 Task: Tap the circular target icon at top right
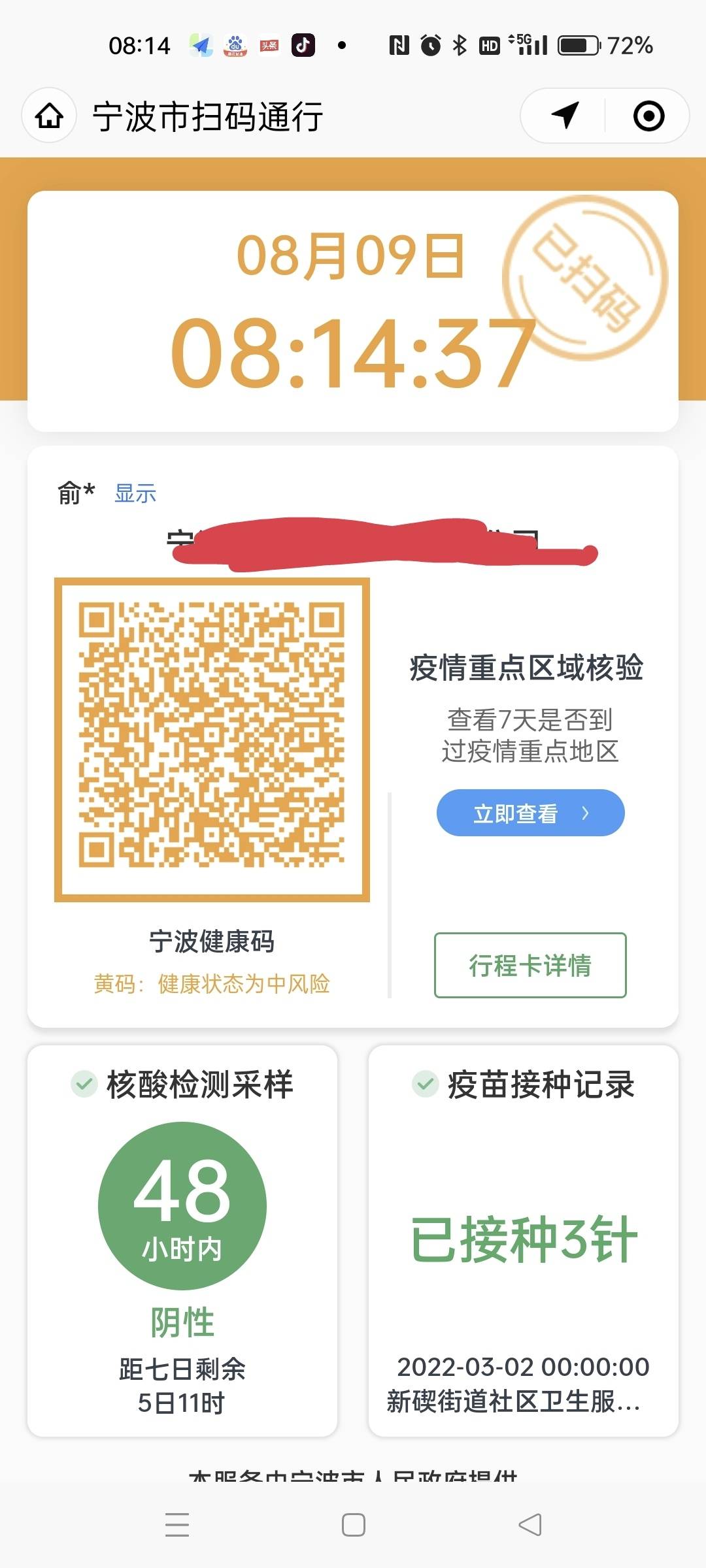pos(648,116)
